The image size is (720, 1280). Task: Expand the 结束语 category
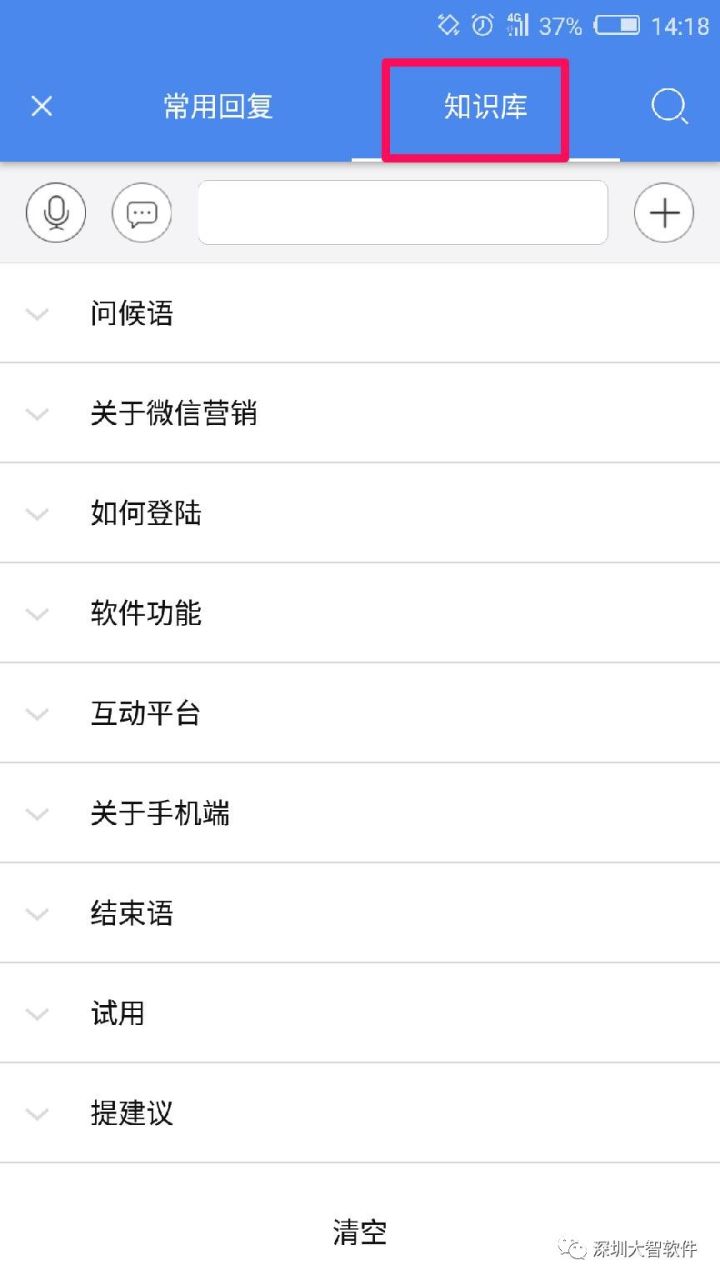coord(360,913)
